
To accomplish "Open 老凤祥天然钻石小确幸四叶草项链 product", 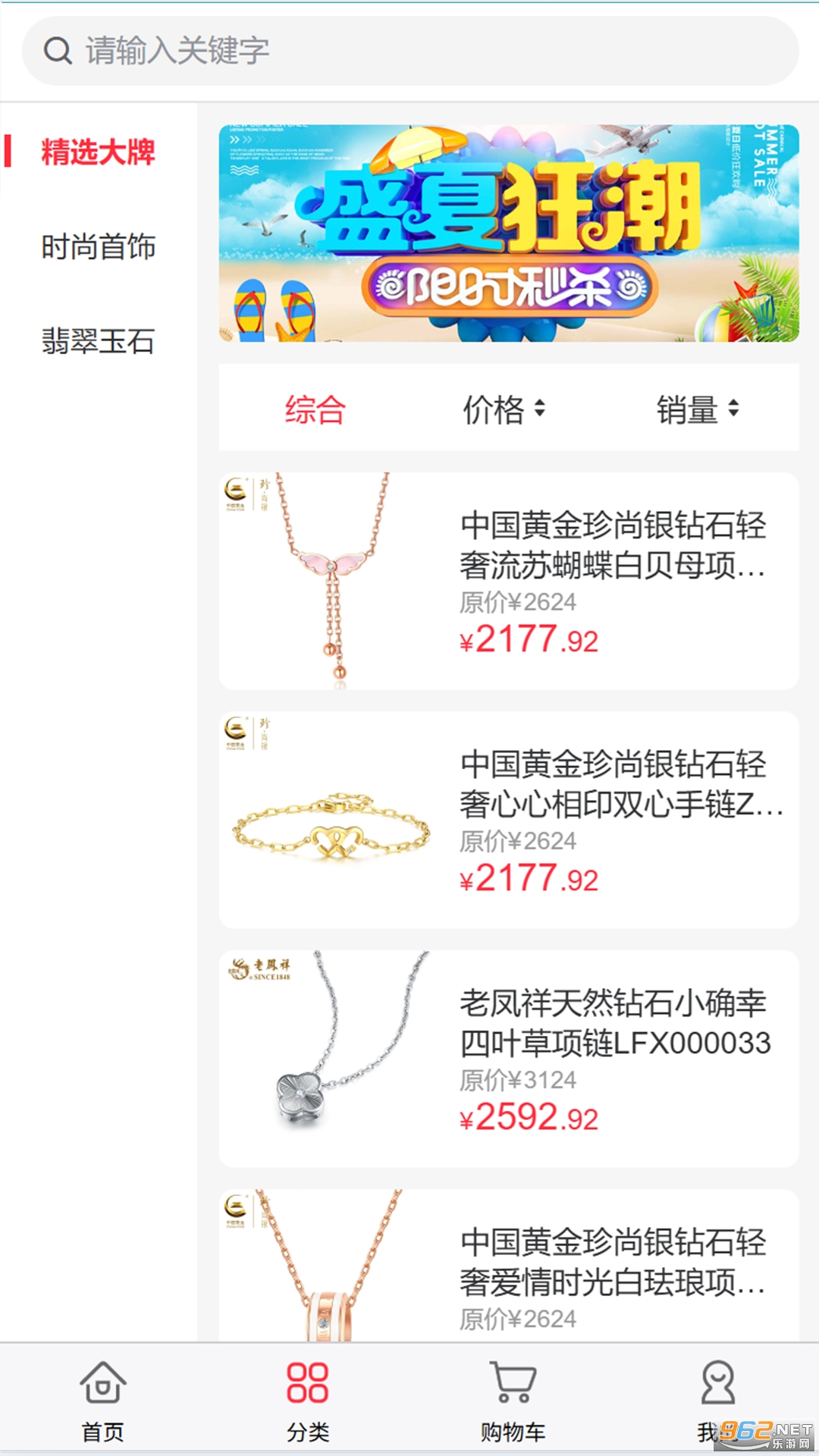I will [x=508, y=1059].
